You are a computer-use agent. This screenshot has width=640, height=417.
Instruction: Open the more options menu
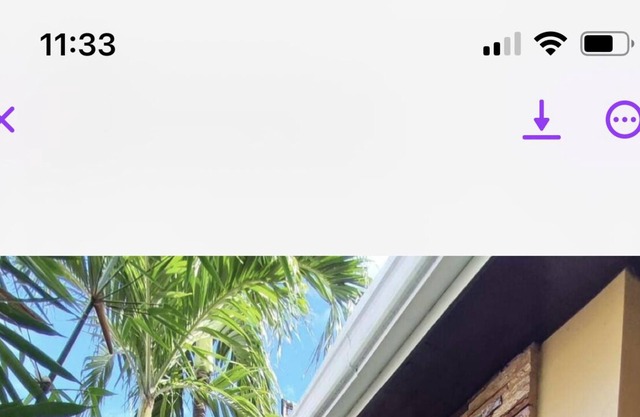click(623, 120)
